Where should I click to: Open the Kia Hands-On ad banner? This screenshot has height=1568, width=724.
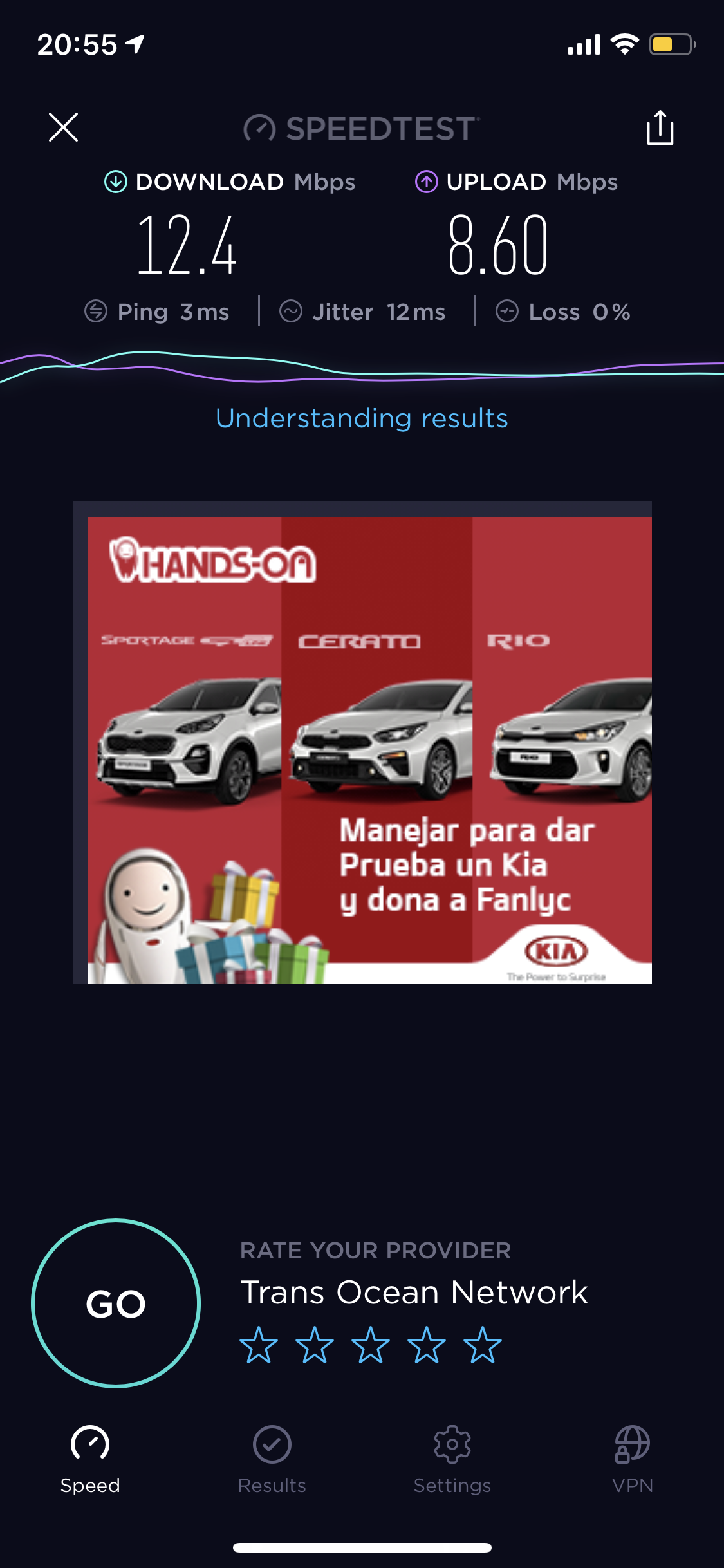point(369,749)
